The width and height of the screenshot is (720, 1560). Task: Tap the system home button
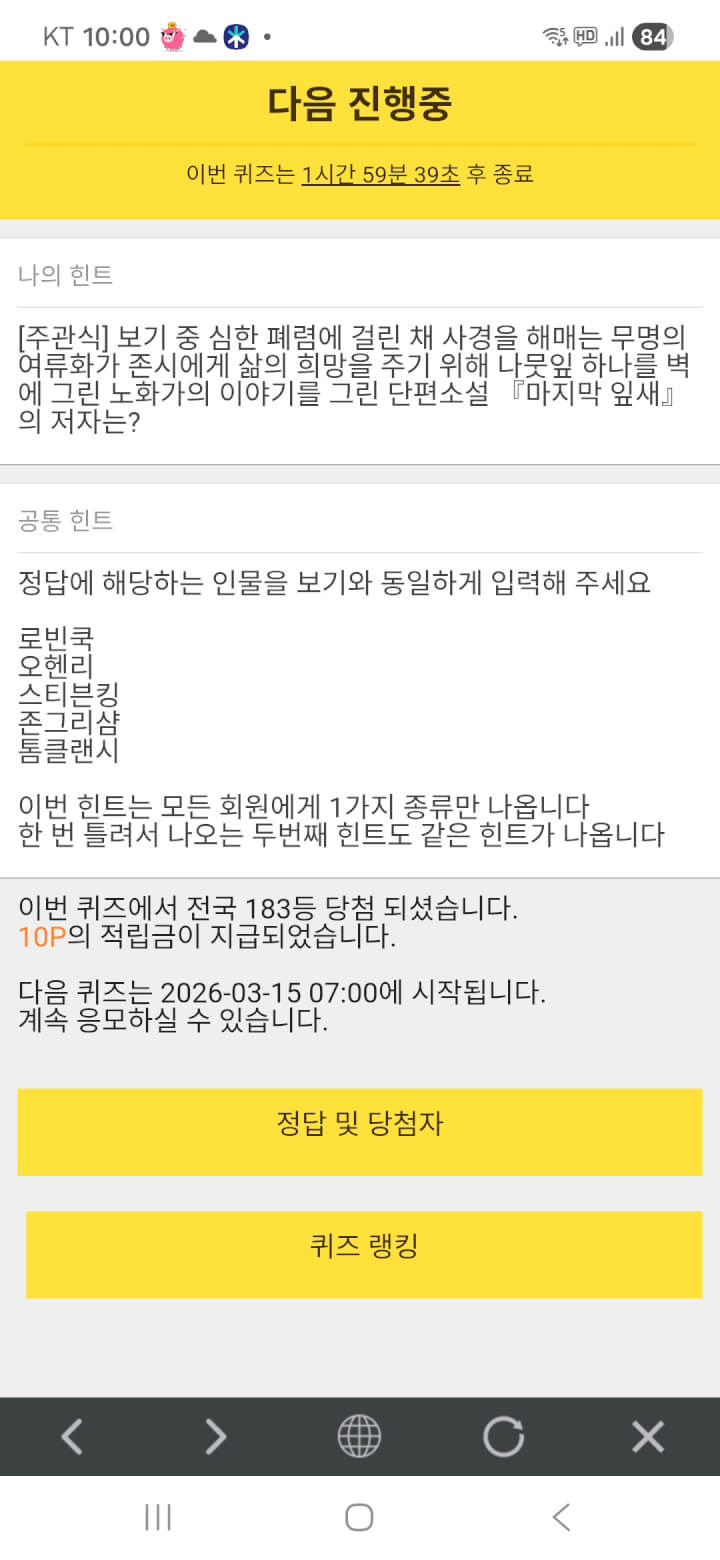(x=359, y=1517)
